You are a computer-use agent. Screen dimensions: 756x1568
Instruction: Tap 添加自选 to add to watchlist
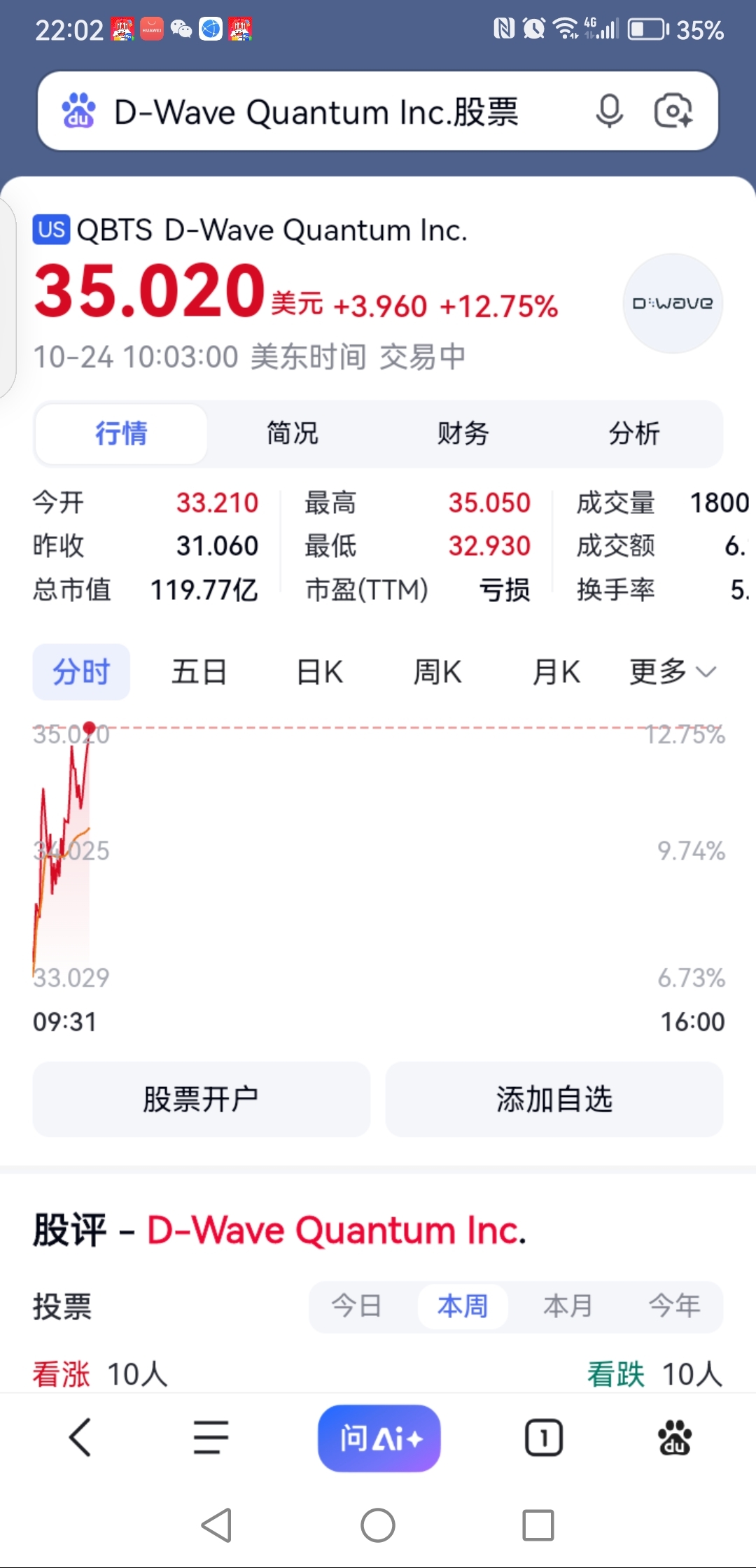(554, 1099)
